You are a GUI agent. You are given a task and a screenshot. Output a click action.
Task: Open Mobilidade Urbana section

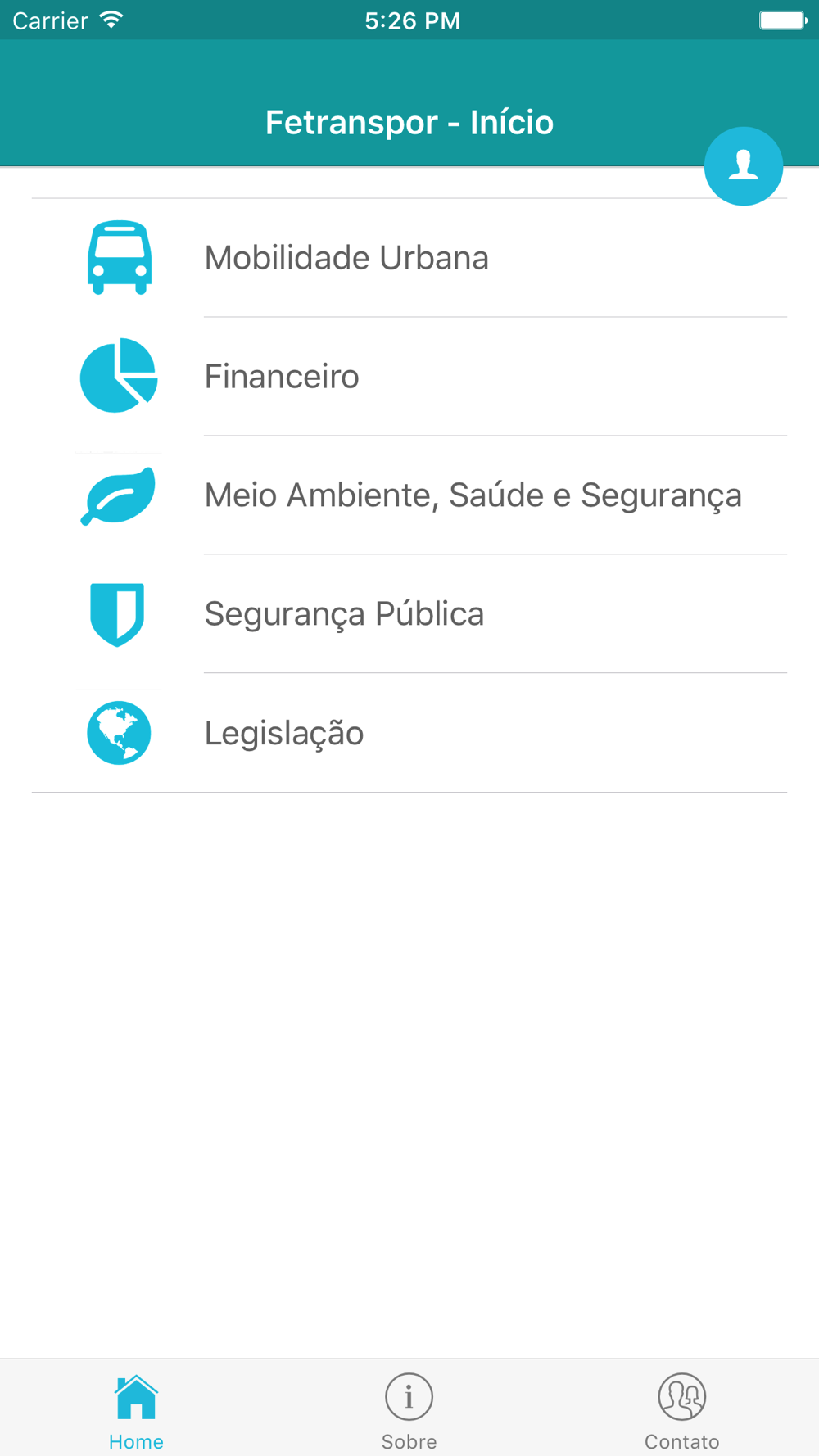tap(409, 258)
